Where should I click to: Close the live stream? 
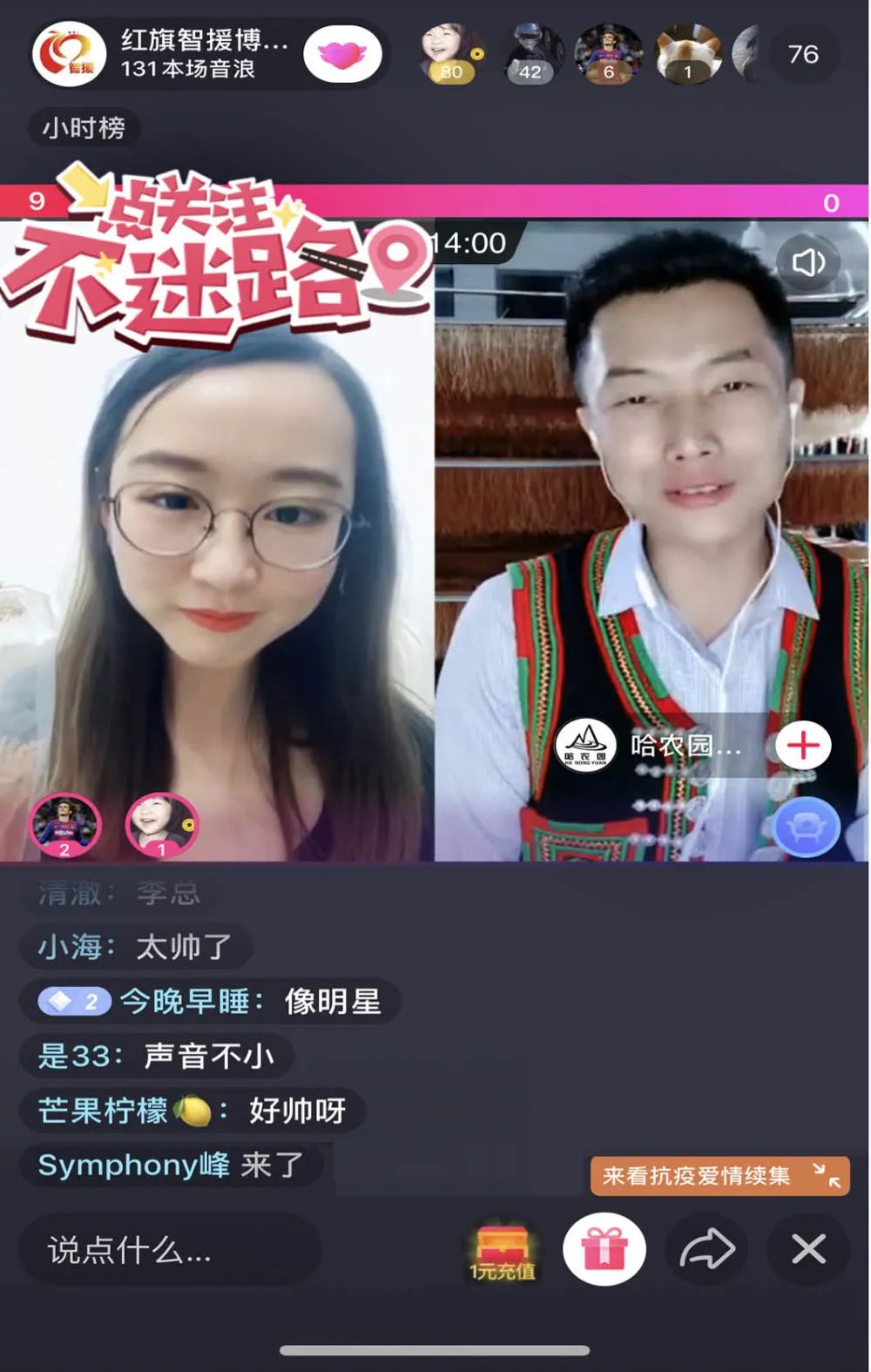point(807,1250)
